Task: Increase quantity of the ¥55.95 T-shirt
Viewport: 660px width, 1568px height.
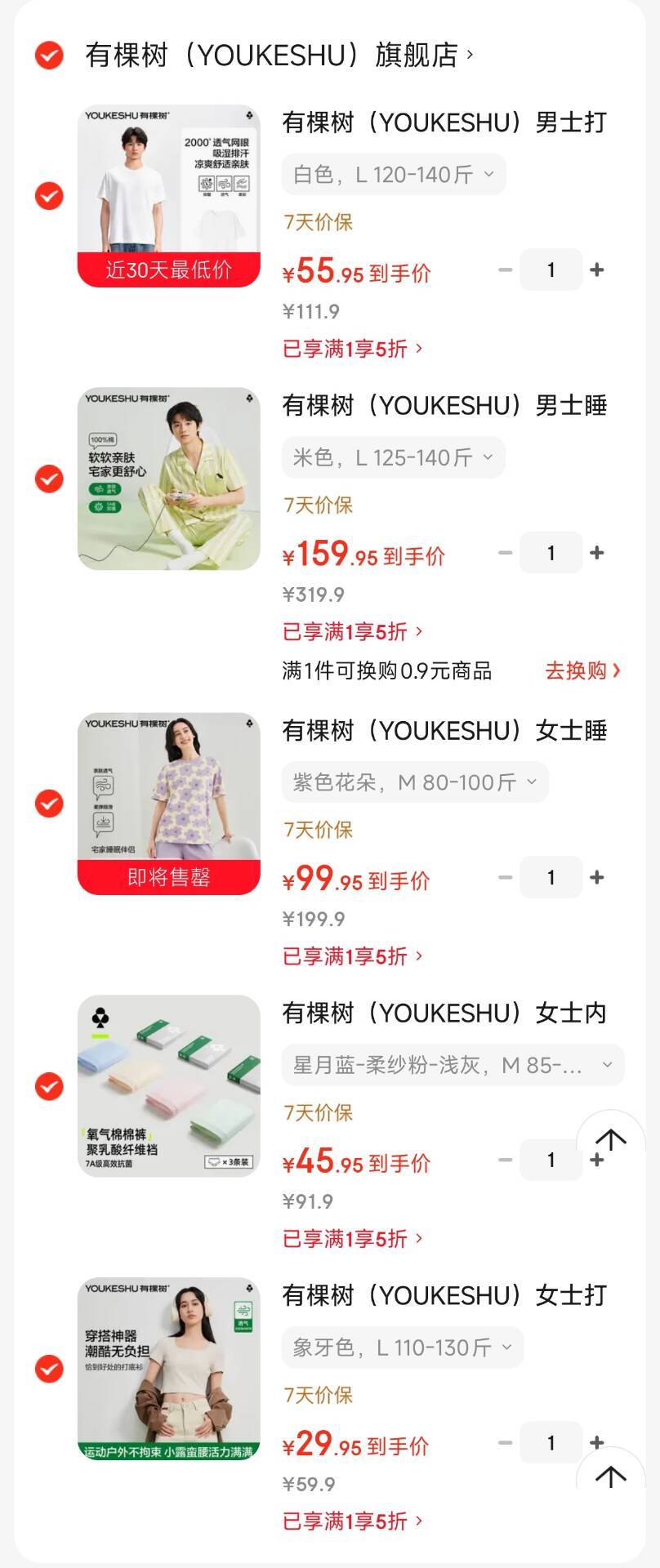Action: [597, 270]
